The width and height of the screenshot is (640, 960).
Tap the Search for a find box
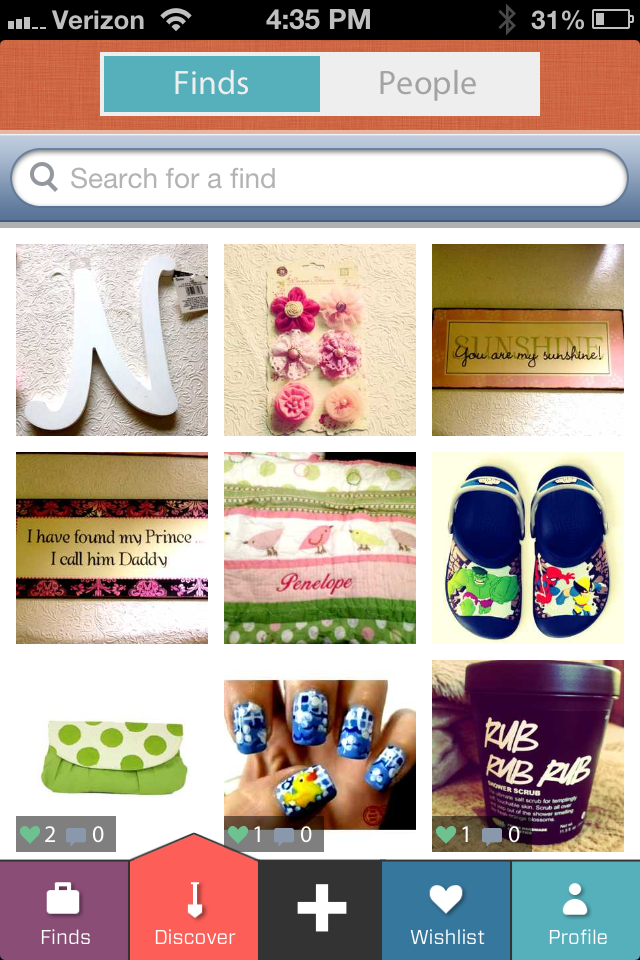point(320,179)
